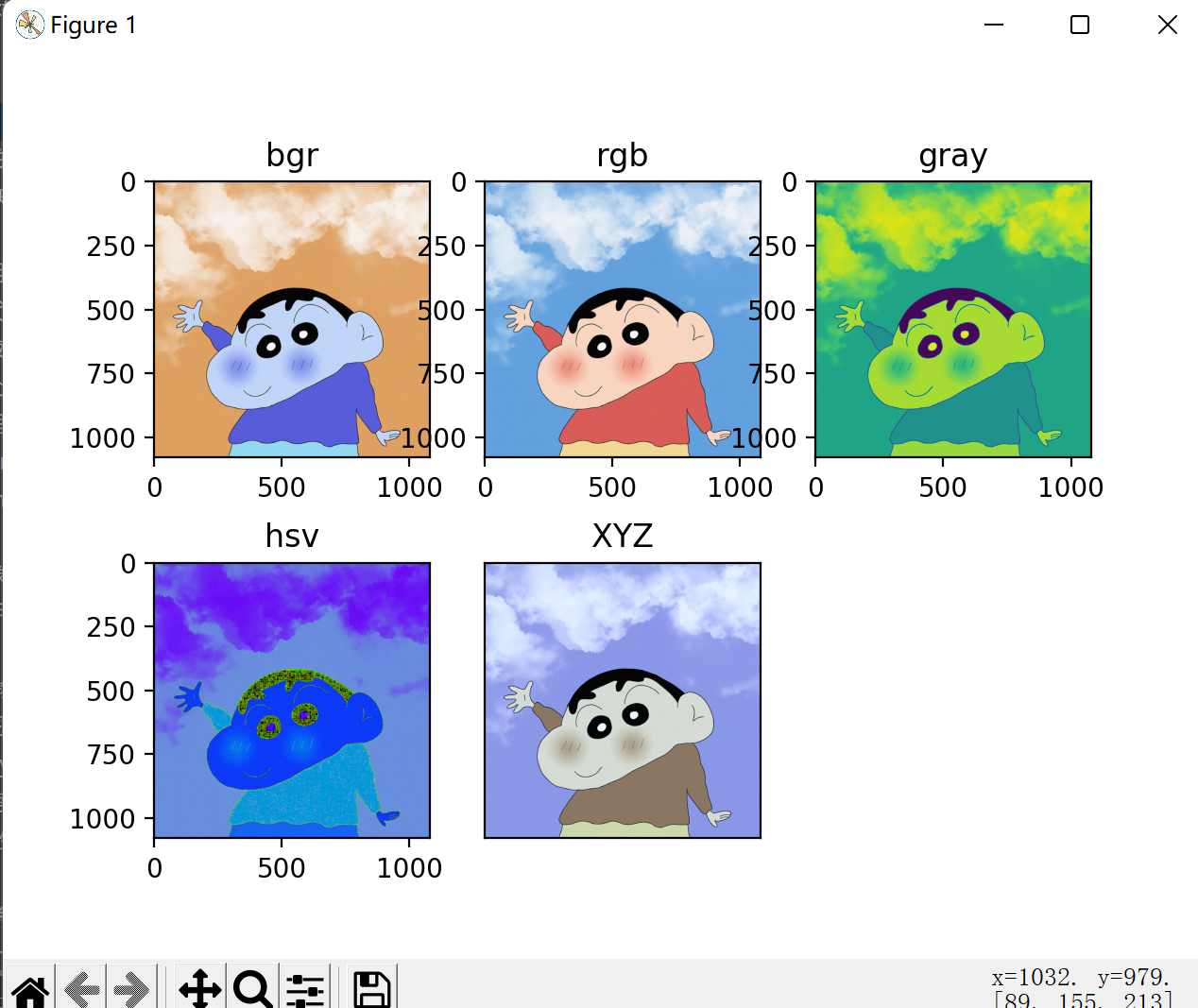Close the Figure 1 window
The width and height of the screenshot is (1198, 1008).
tap(1167, 25)
